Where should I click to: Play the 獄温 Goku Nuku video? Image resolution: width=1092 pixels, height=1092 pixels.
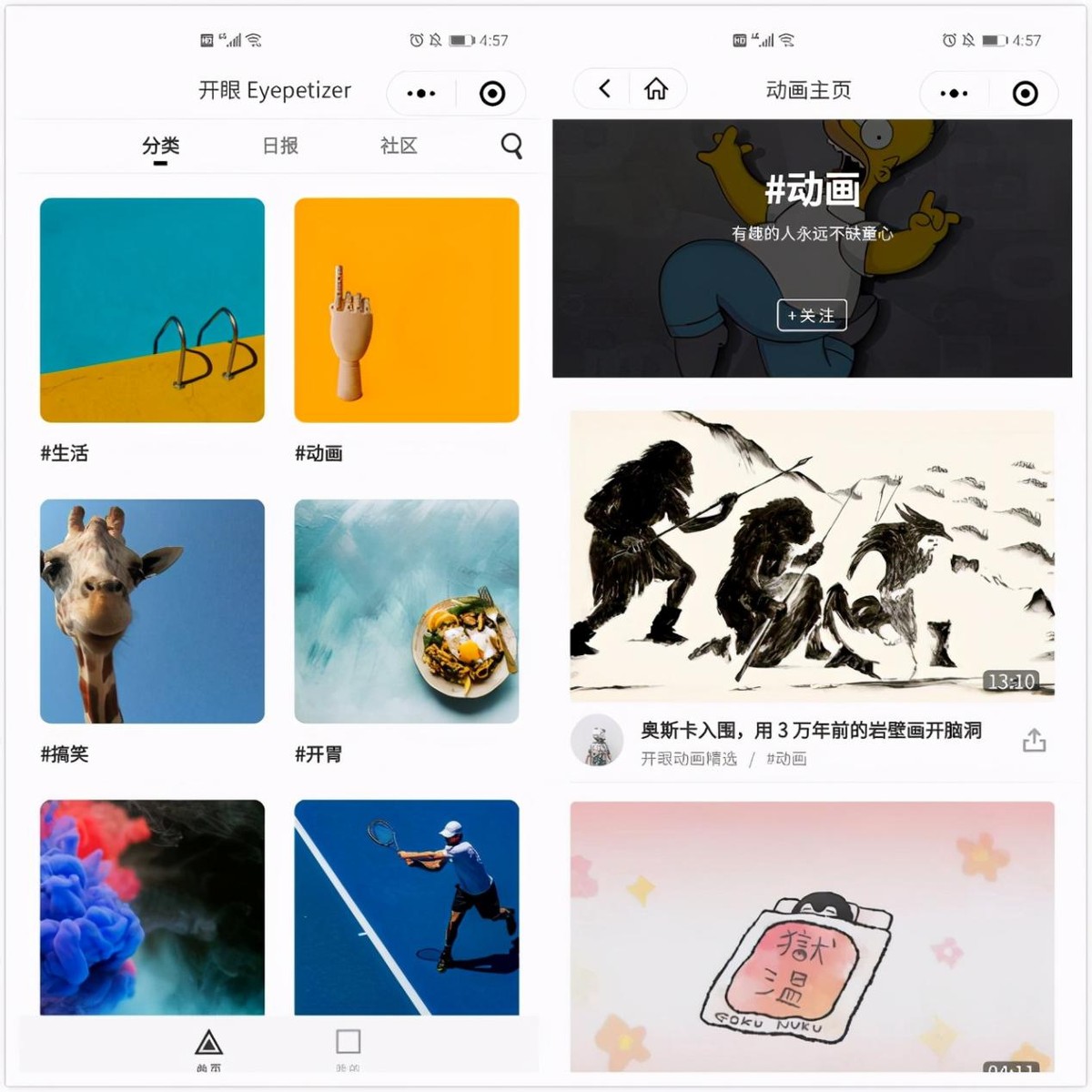tap(812, 937)
